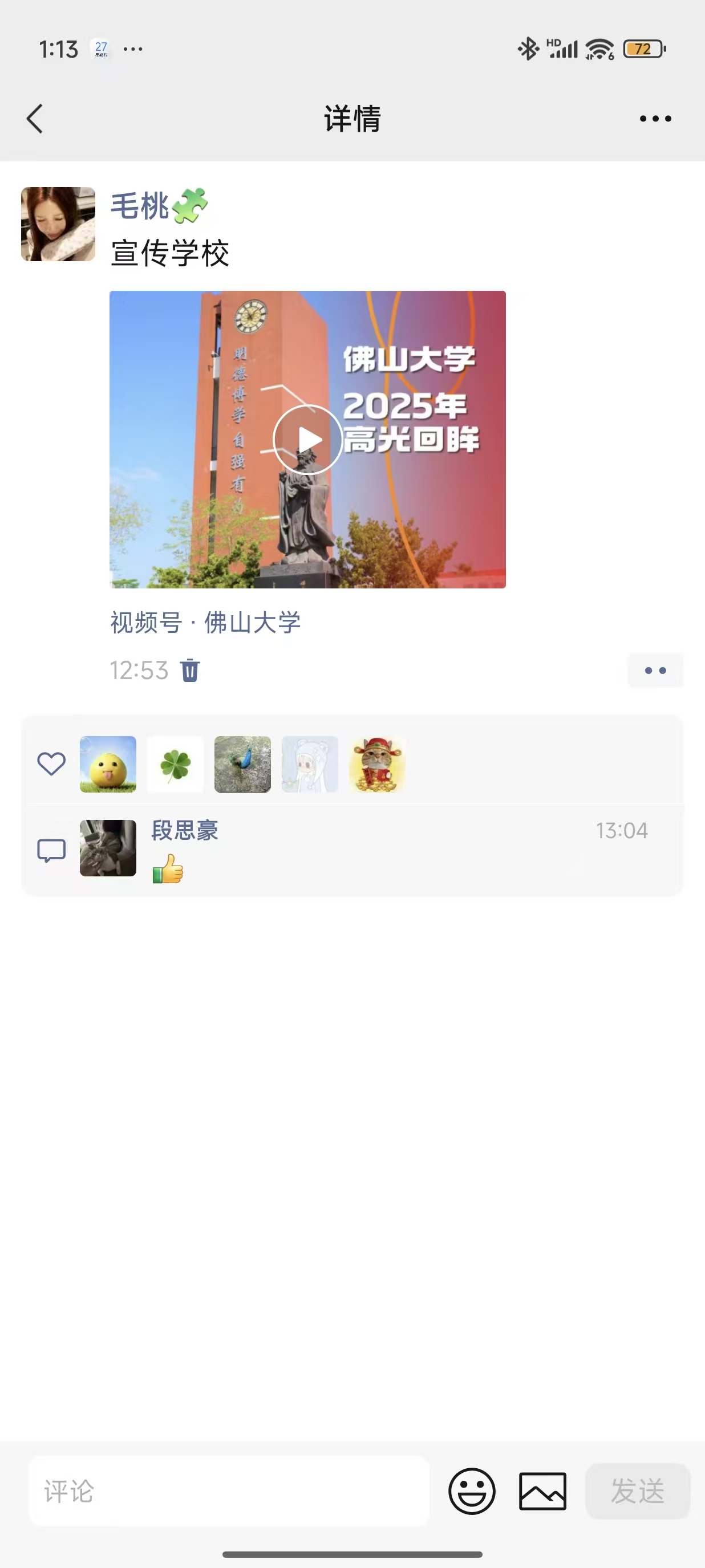Open the two-dot like and comment button
Image resolution: width=705 pixels, height=1568 pixels.
point(655,670)
